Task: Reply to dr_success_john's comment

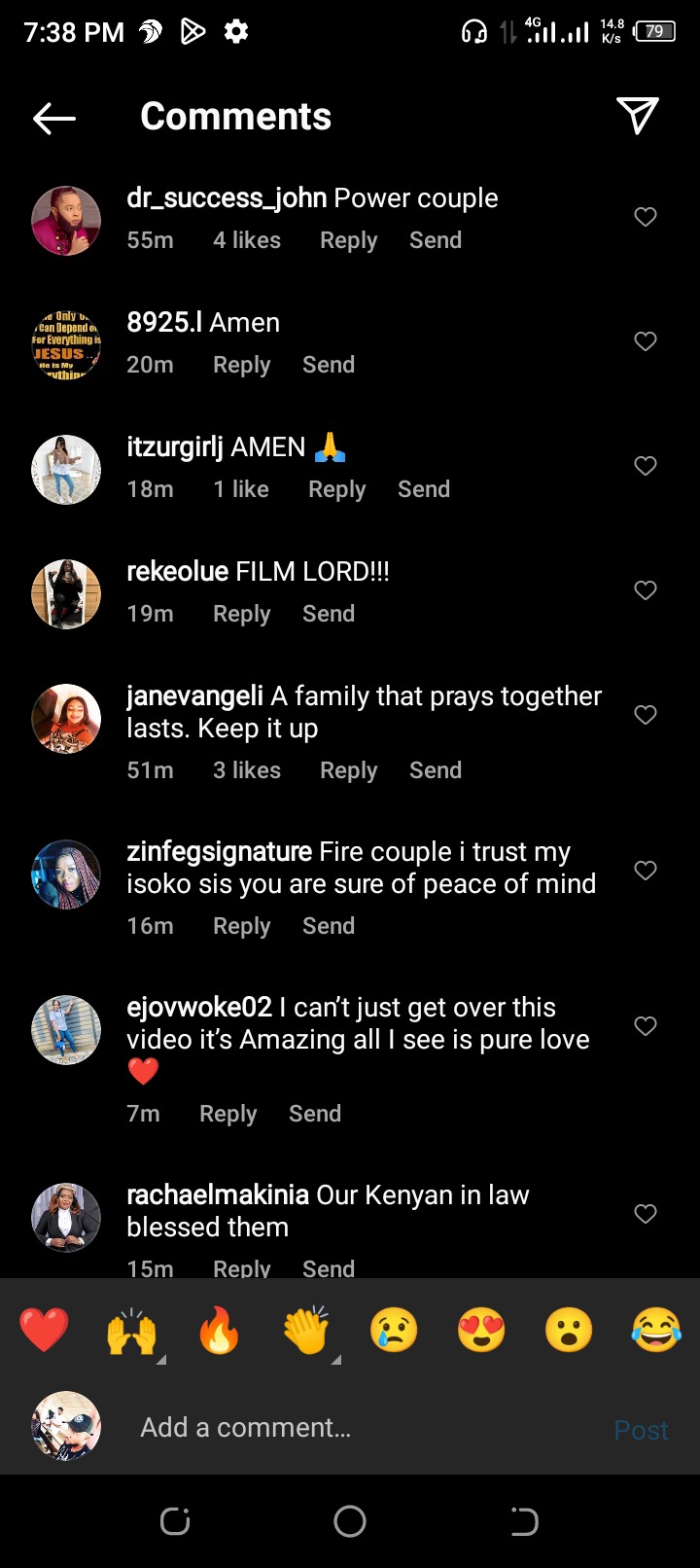Action: point(348,240)
